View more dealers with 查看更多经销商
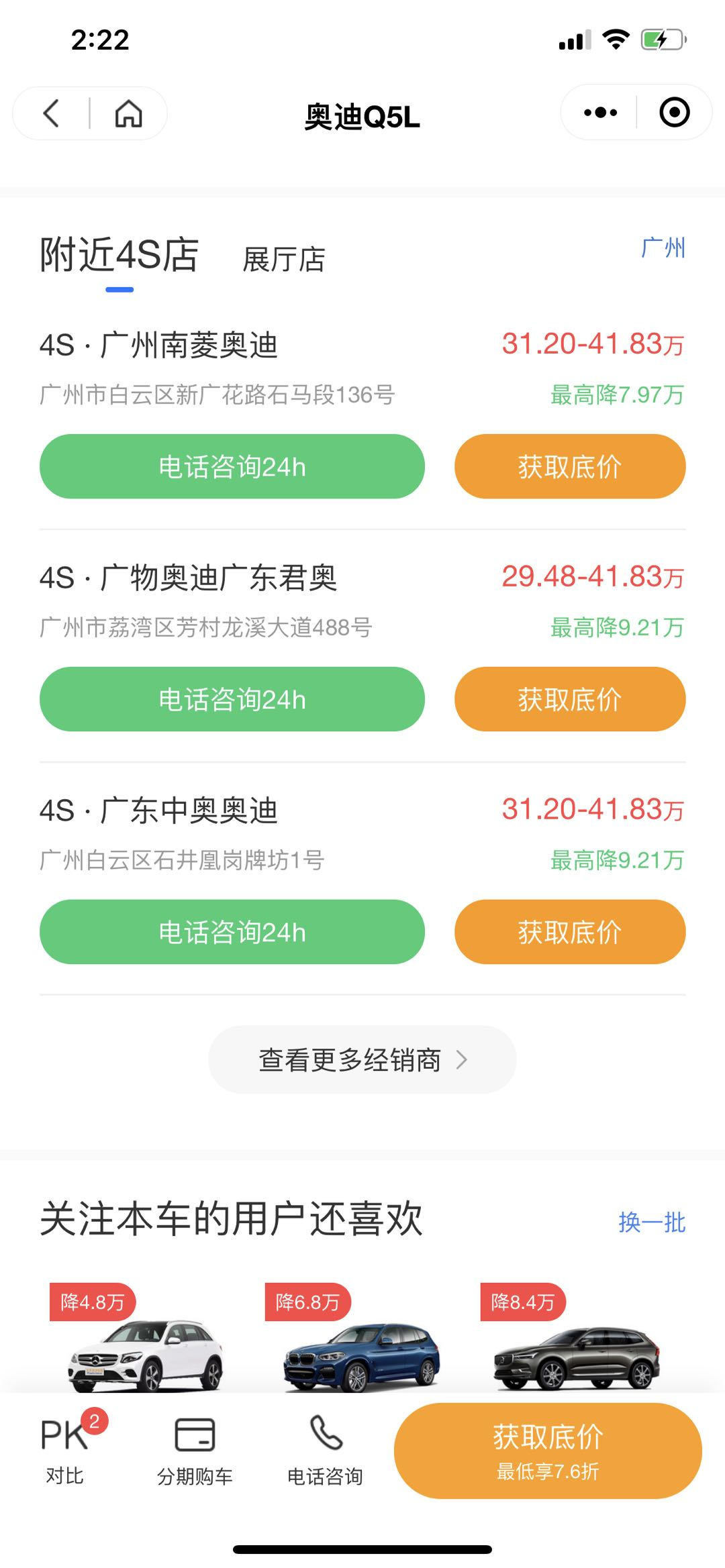This screenshot has width=725, height=1568. coord(362,1059)
